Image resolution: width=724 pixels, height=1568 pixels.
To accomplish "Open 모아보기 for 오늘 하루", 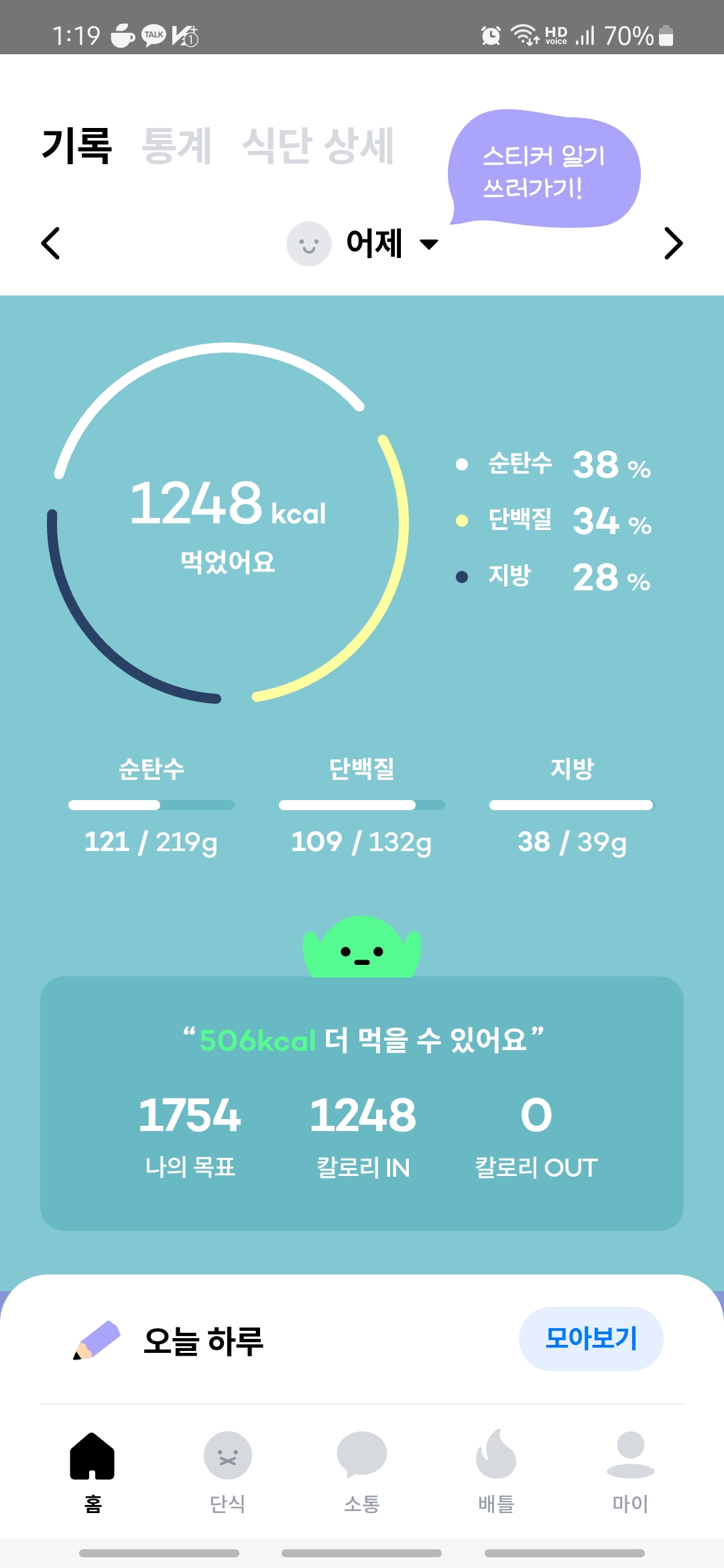I will (591, 1339).
